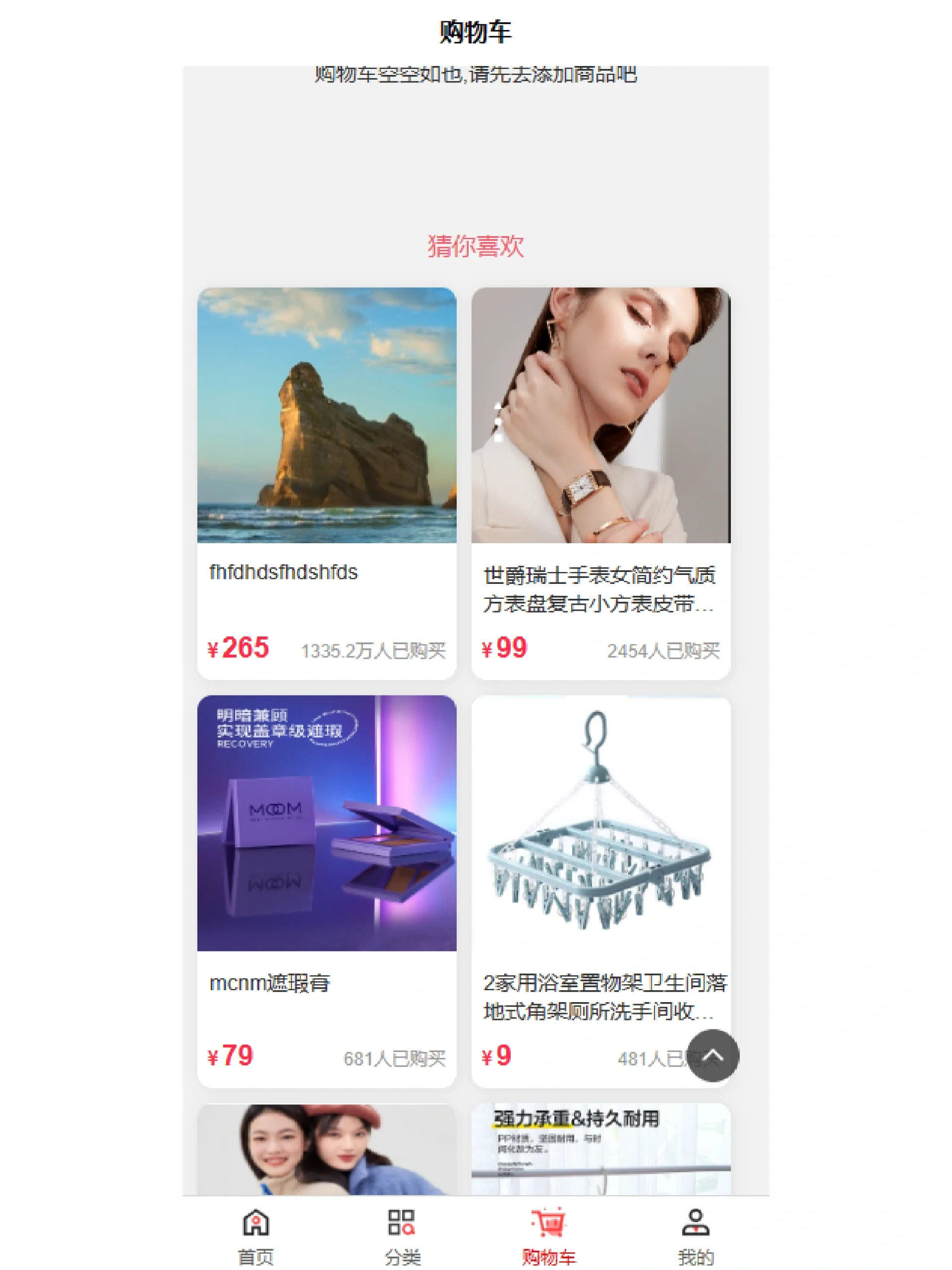Screen dimensions: 952x1270
Task: Open the mcnm遮瑕膏 product card
Action: click(327, 890)
